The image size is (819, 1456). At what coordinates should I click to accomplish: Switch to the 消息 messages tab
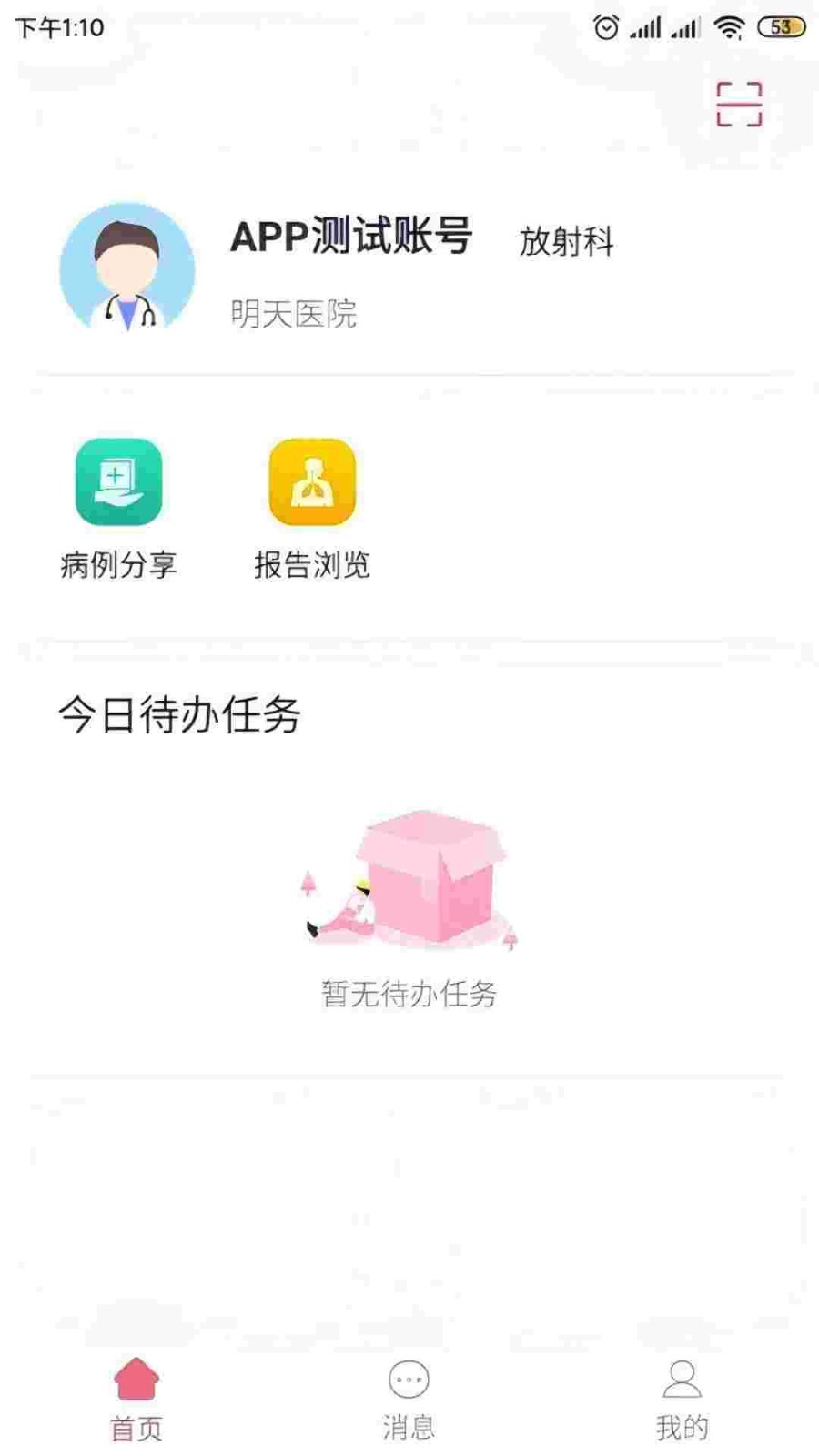click(x=409, y=1399)
